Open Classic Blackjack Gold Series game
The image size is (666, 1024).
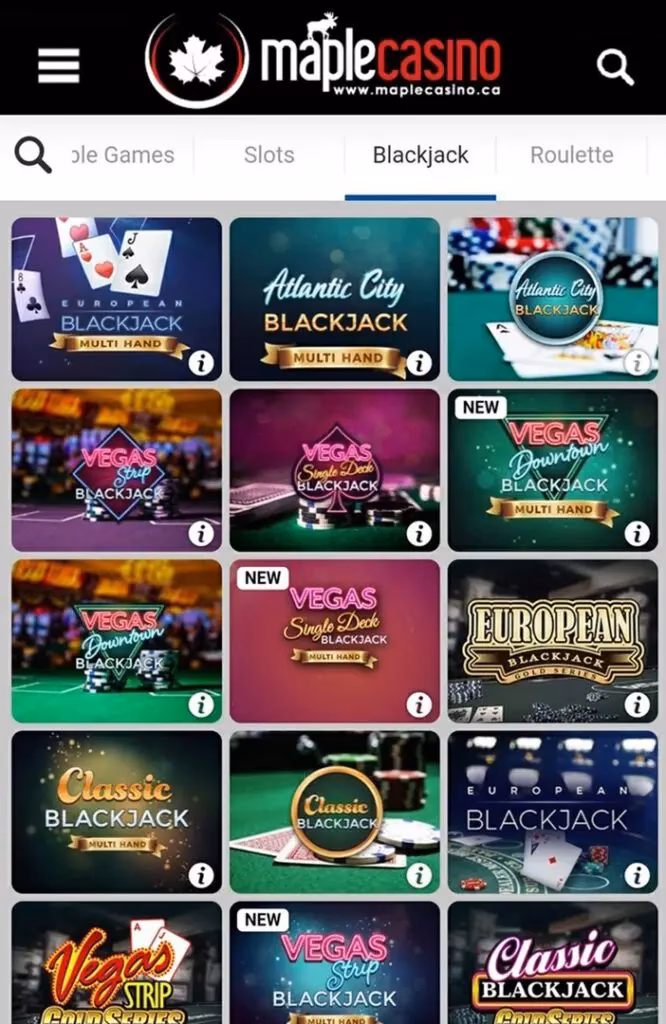tap(552, 965)
